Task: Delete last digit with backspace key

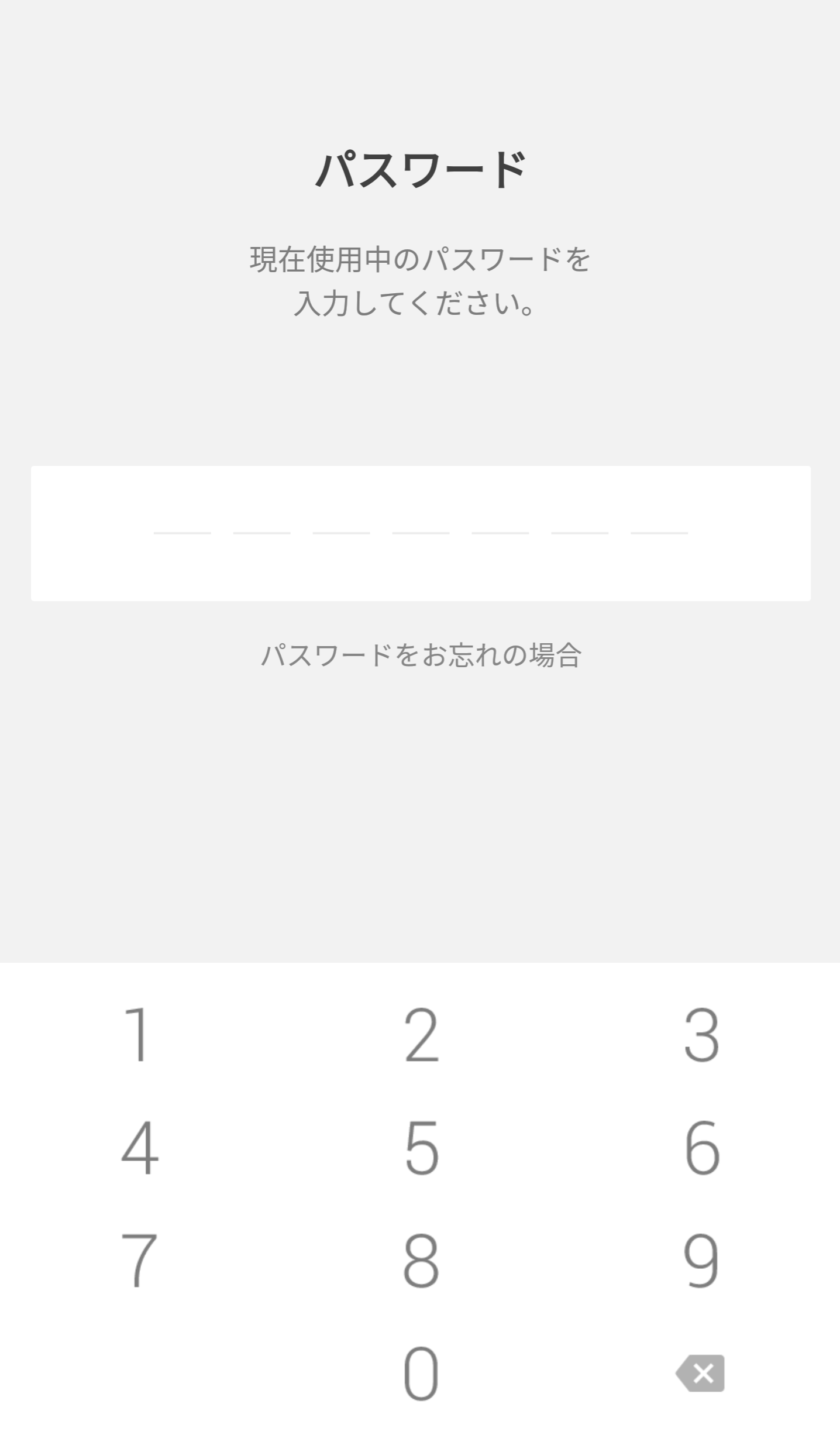Action: [x=701, y=1372]
